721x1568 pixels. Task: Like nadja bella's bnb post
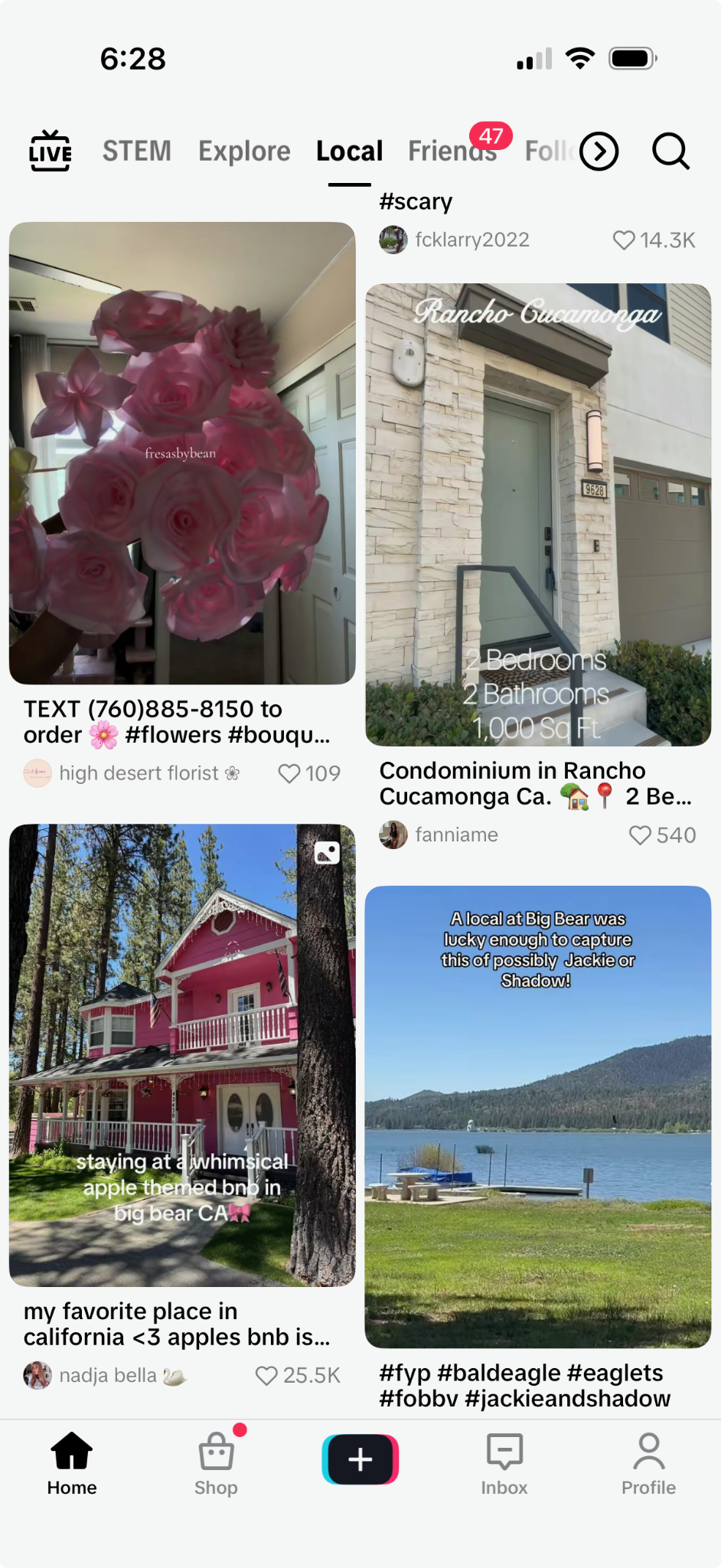266,1375
